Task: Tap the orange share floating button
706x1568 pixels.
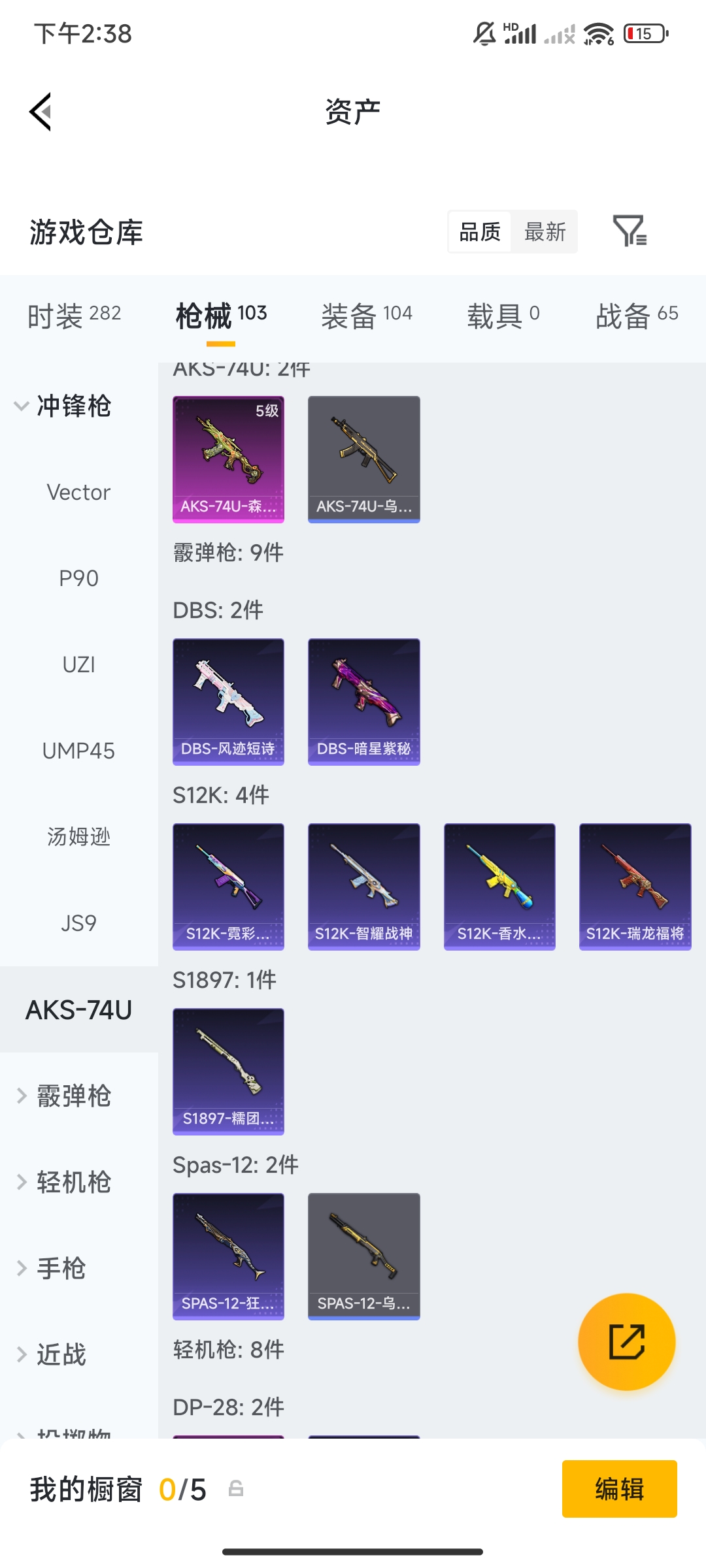Action: [x=626, y=1341]
